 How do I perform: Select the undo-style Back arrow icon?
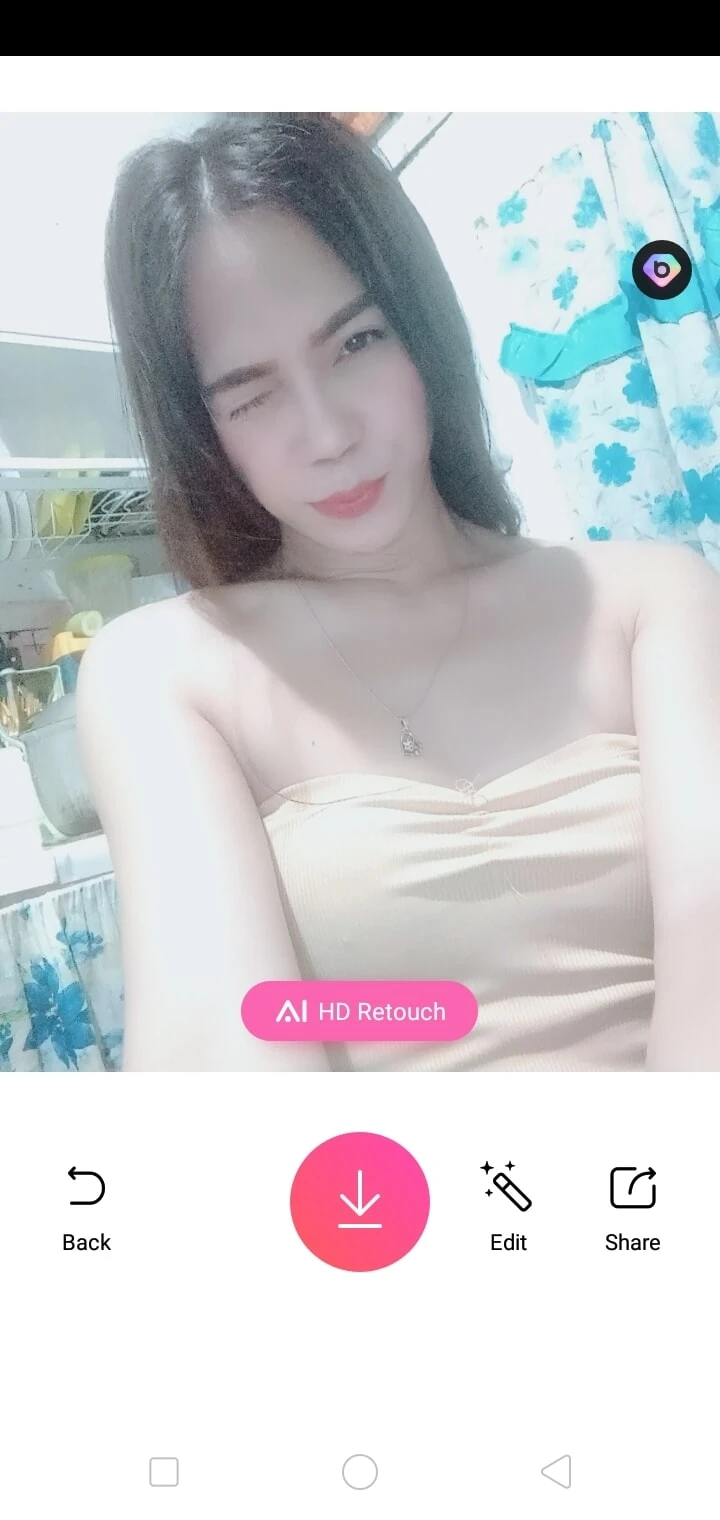point(85,1188)
